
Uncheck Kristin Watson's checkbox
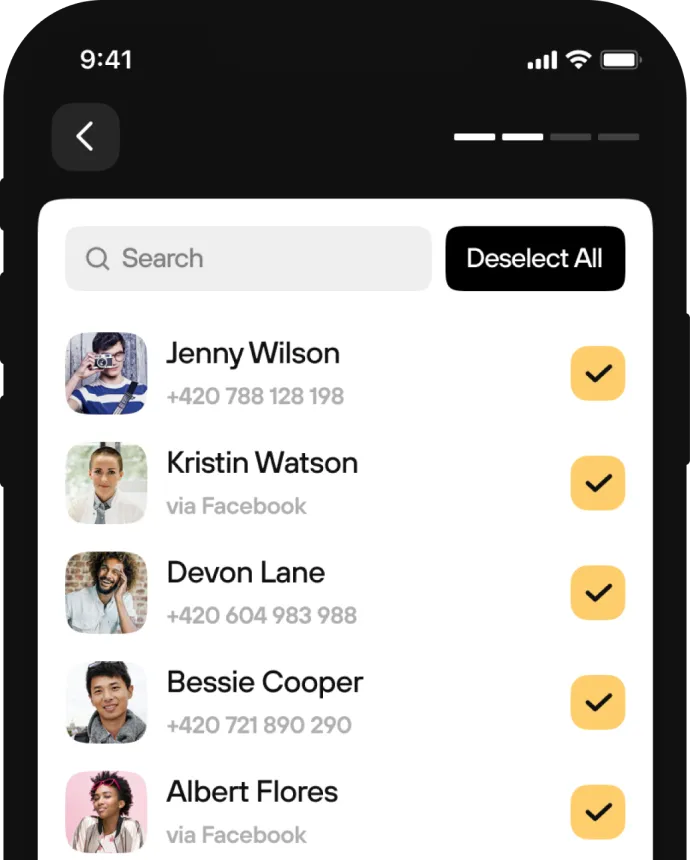tap(597, 483)
